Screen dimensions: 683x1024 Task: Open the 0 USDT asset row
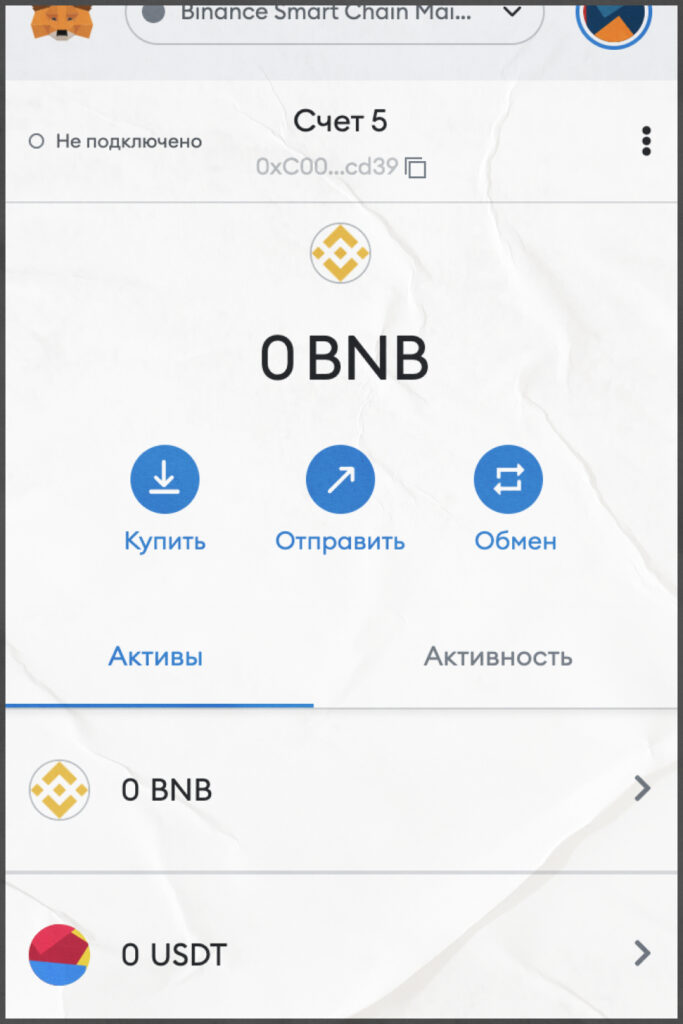pyautogui.click(x=340, y=954)
